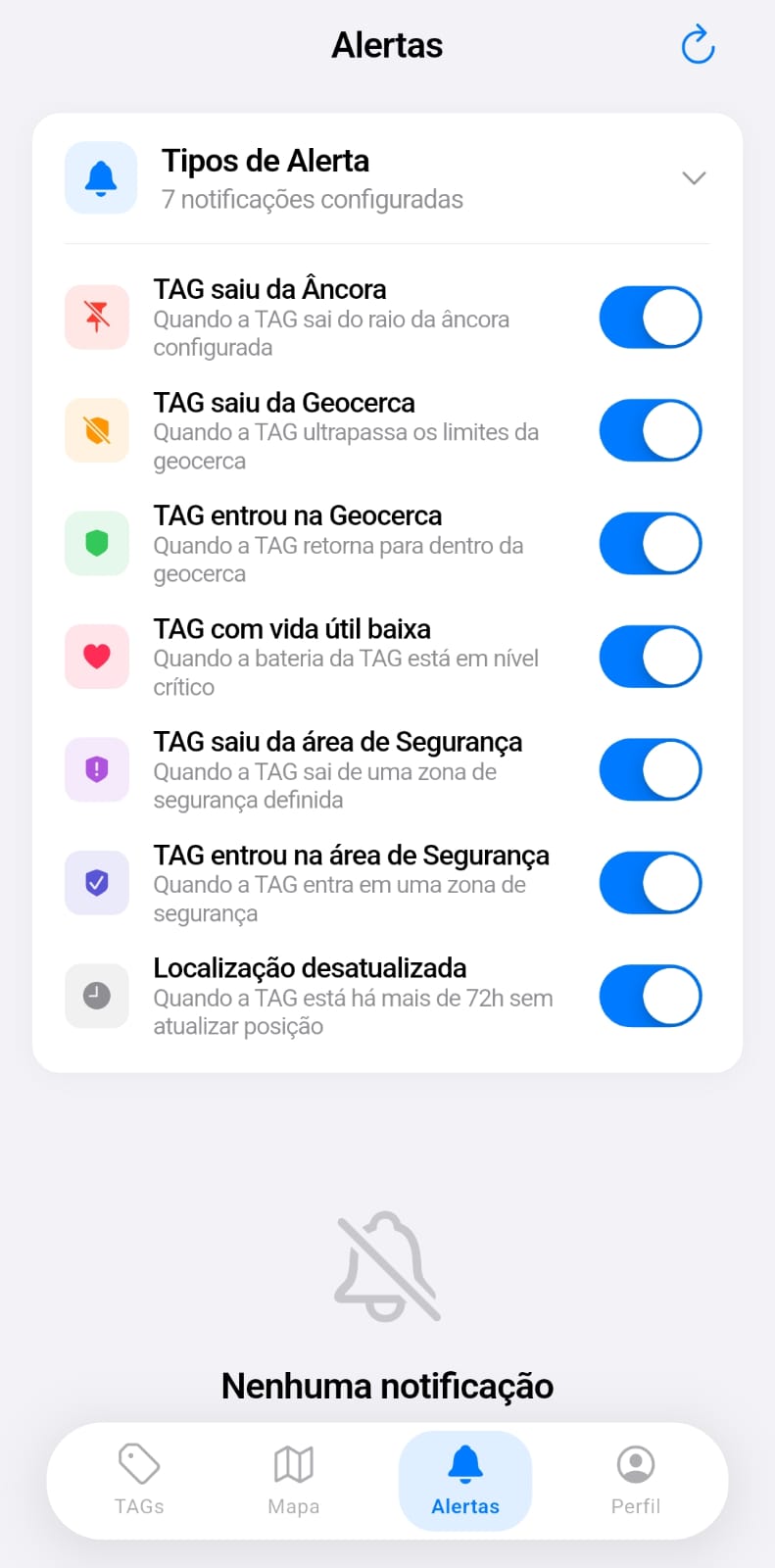This screenshot has width=775, height=1568.
Task: Select the orange geofence exit icon
Action: (97, 429)
